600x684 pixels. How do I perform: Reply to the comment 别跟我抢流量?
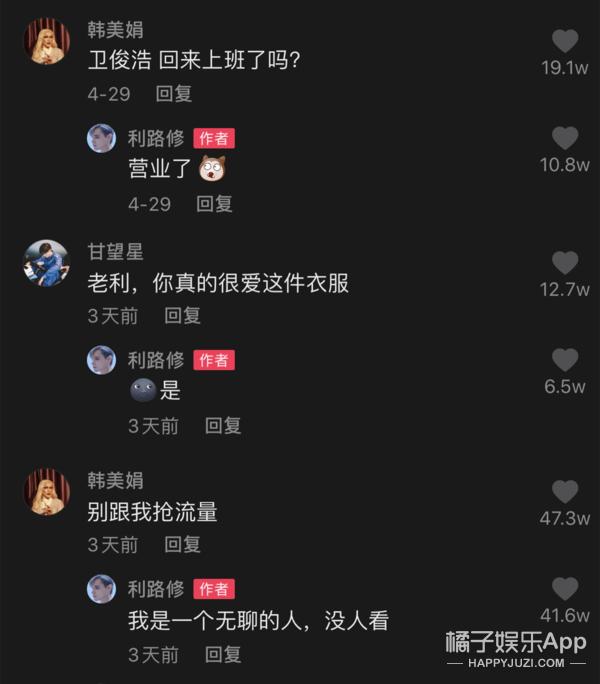click(x=182, y=545)
